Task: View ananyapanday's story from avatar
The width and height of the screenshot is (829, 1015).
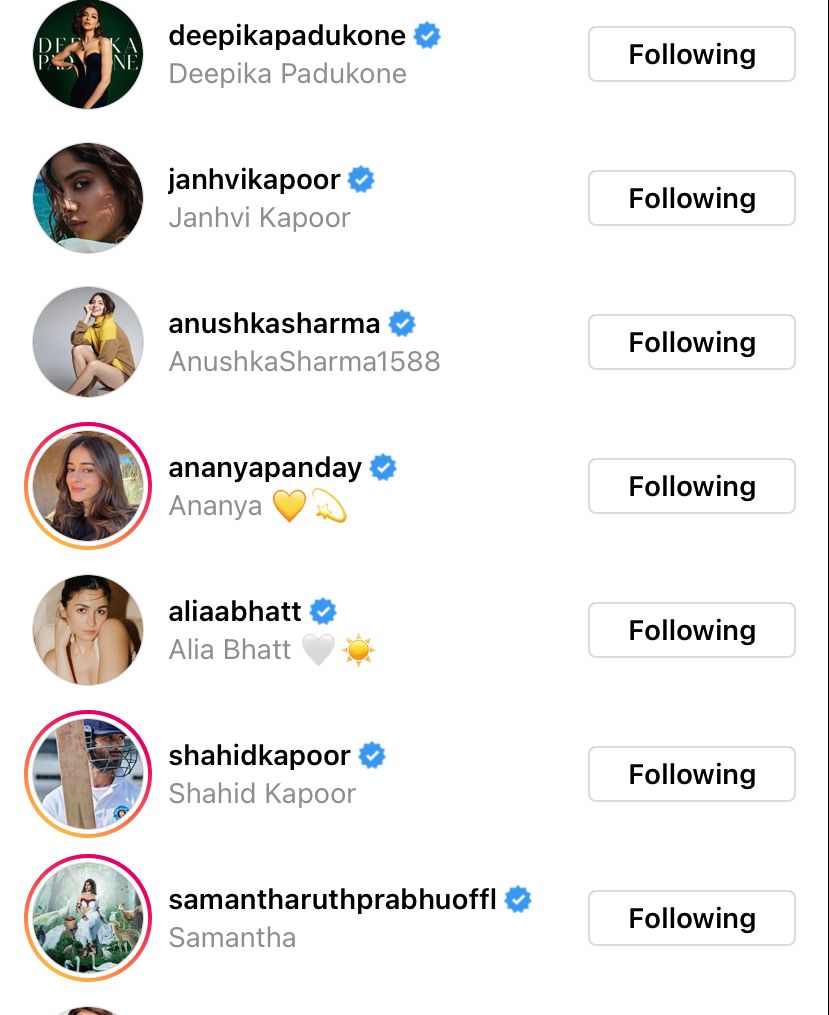Action: point(88,486)
